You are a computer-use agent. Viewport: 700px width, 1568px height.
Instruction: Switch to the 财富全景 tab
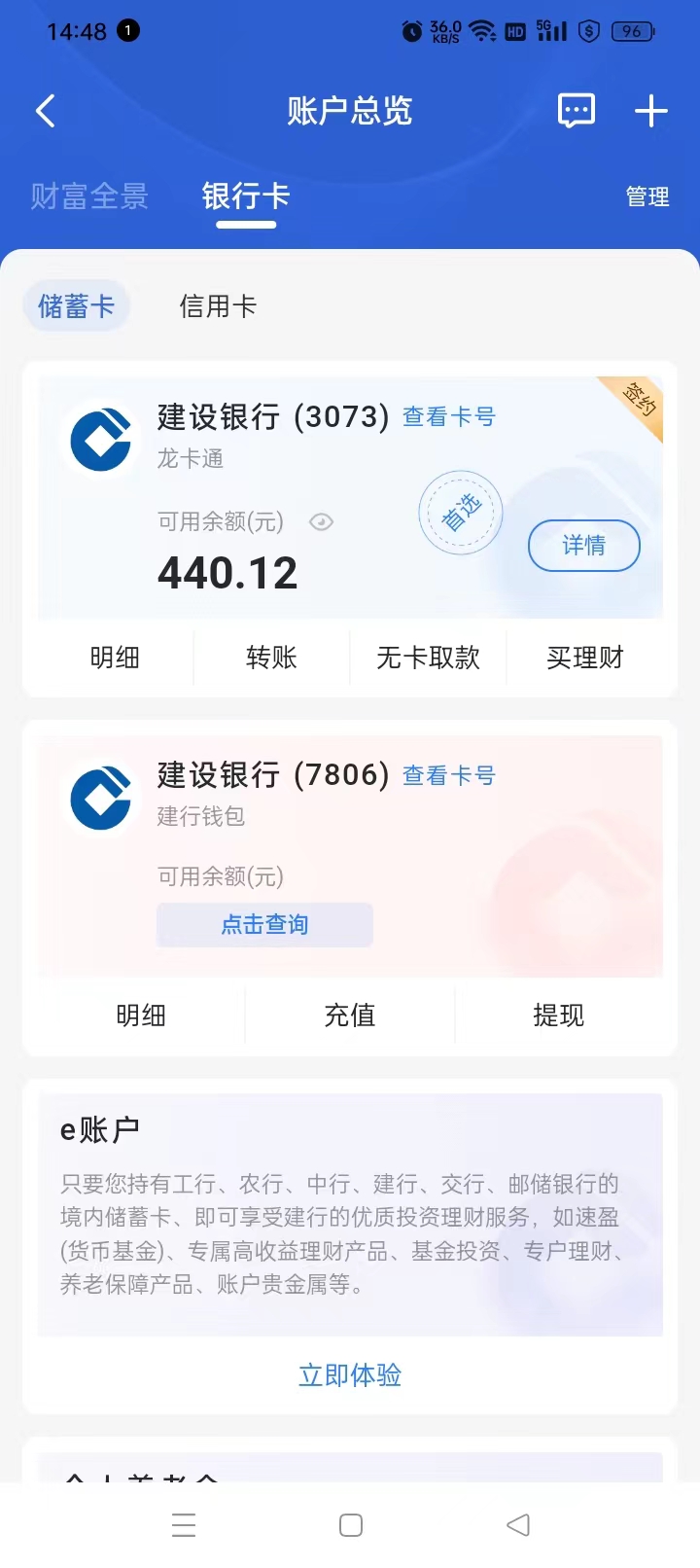89,196
